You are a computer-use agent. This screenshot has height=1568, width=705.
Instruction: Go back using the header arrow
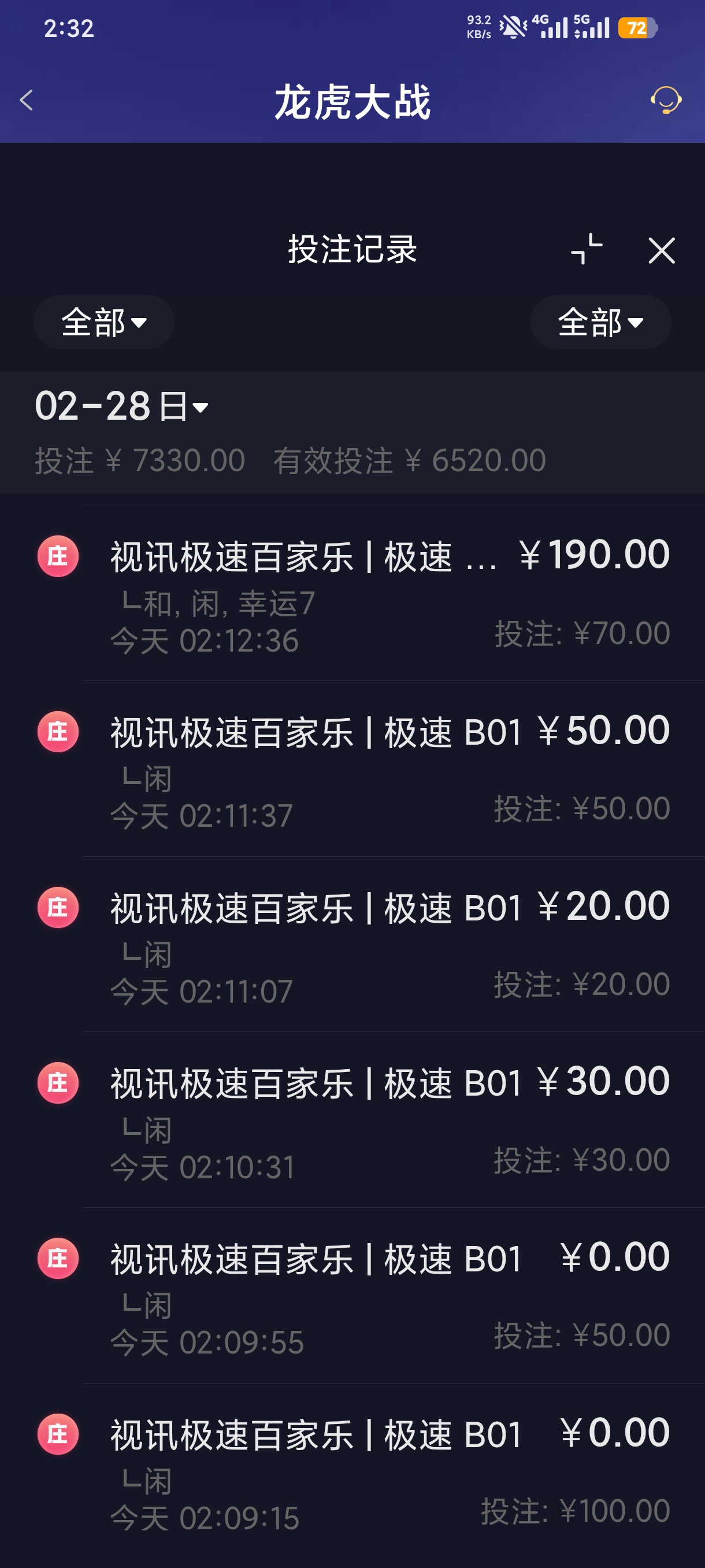27,101
